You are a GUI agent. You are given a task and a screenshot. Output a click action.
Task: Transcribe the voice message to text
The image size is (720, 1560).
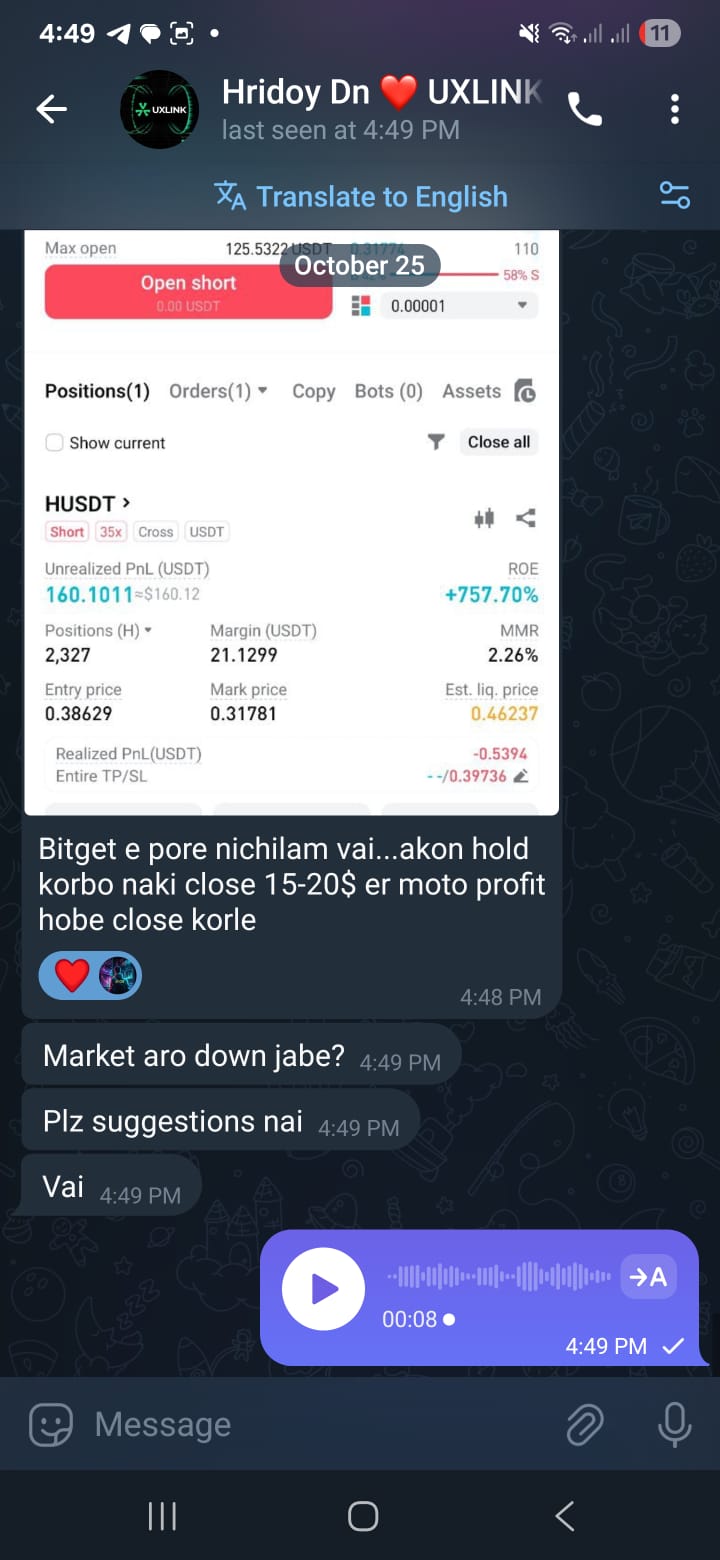648,1276
